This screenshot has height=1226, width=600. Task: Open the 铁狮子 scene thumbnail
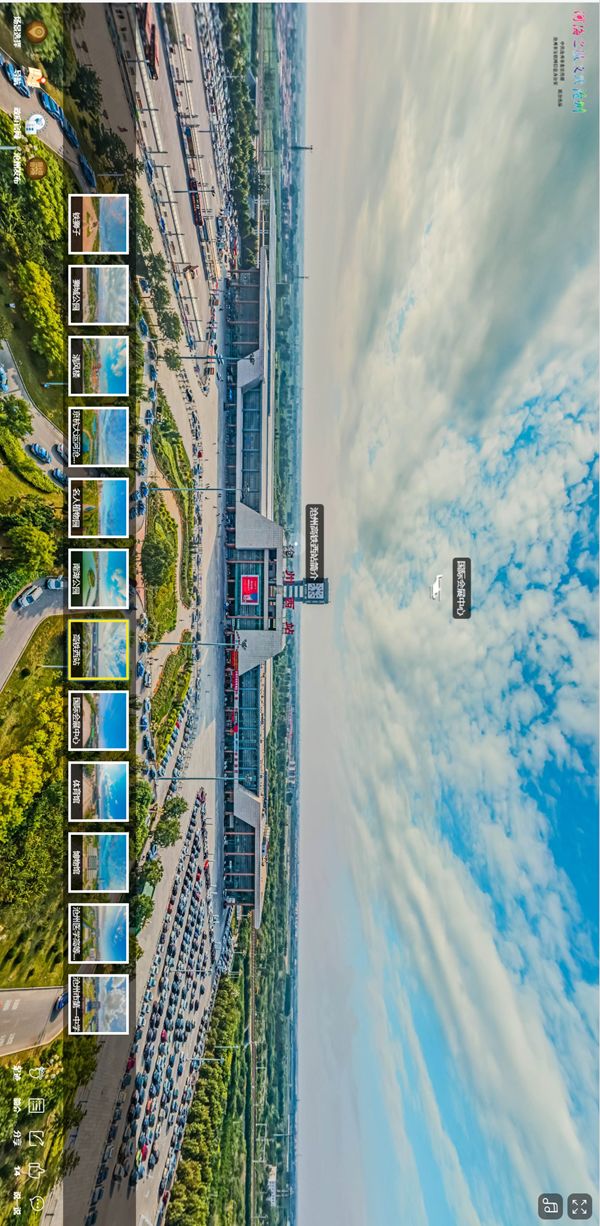(x=99, y=224)
